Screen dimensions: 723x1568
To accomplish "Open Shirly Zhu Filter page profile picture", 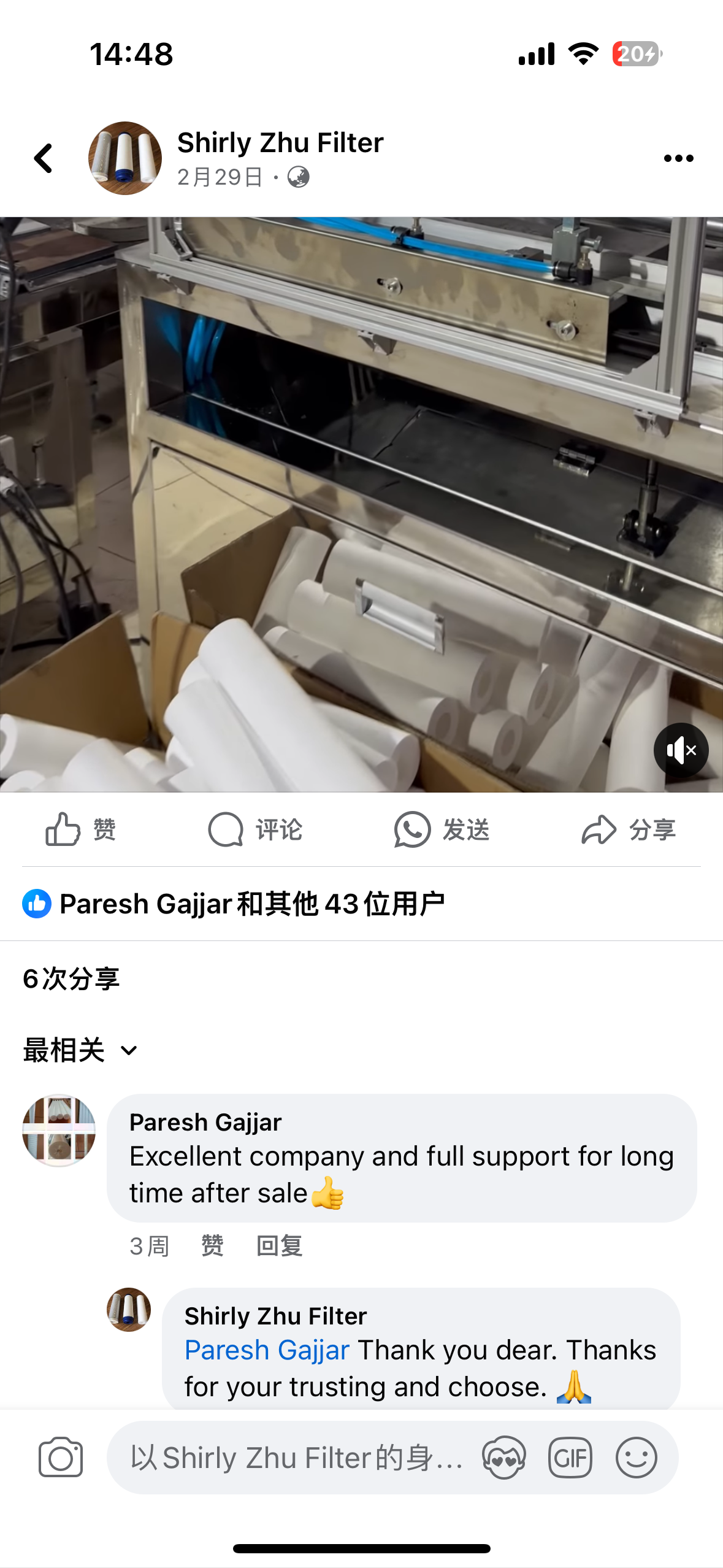I will click(x=125, y=158).
